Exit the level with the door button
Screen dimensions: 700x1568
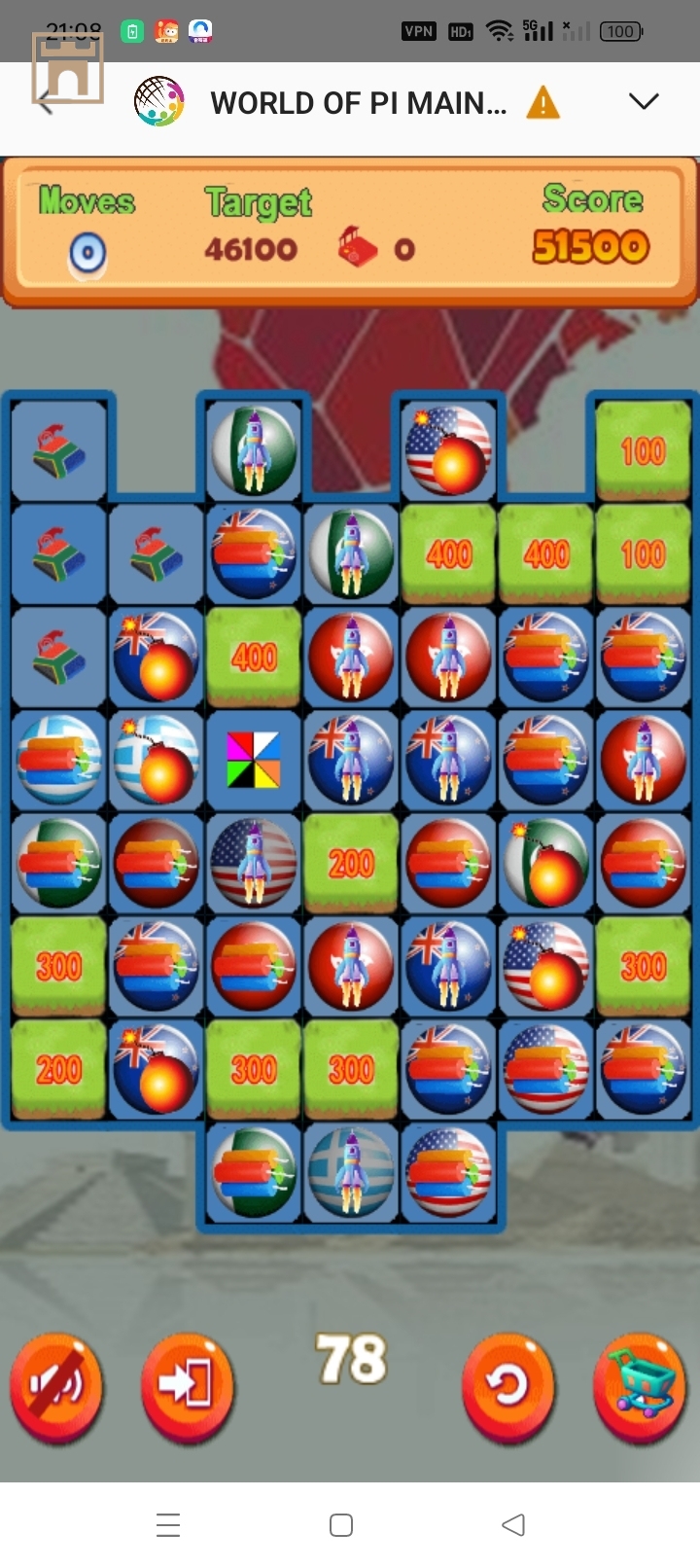187,1385
